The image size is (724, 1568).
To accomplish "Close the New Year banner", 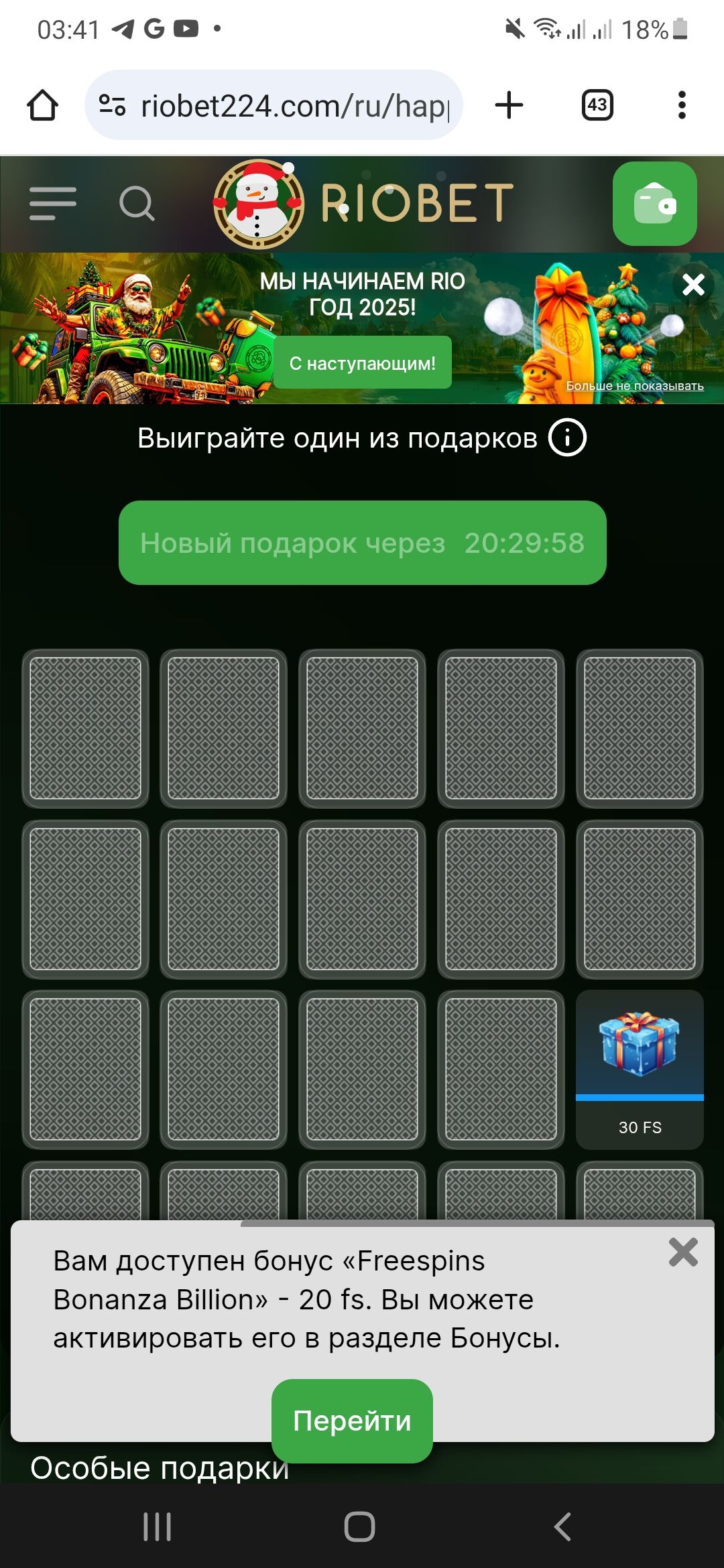I will 693,285.
